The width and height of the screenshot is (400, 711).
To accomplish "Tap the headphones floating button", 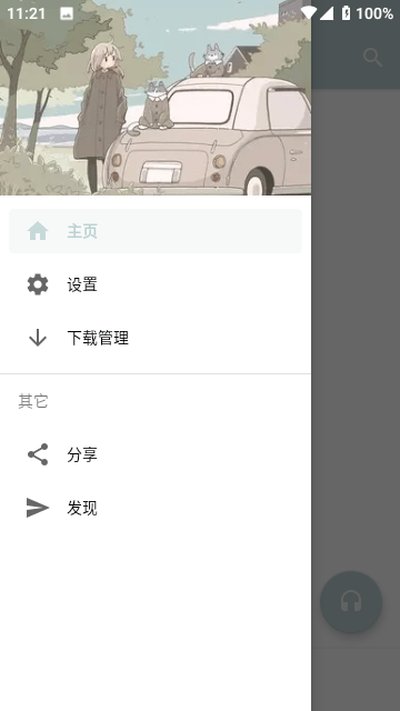I will pos(351,602).
